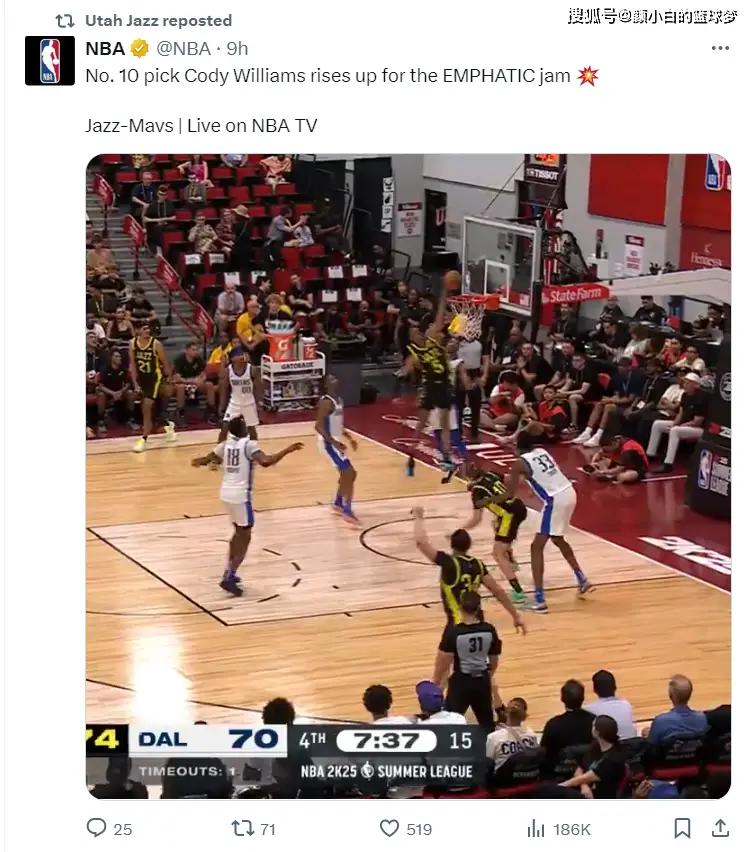This screenshot has width=752, height=852.
Task: Bookmark this NBA tweet
Action: (x=682, y=828)
